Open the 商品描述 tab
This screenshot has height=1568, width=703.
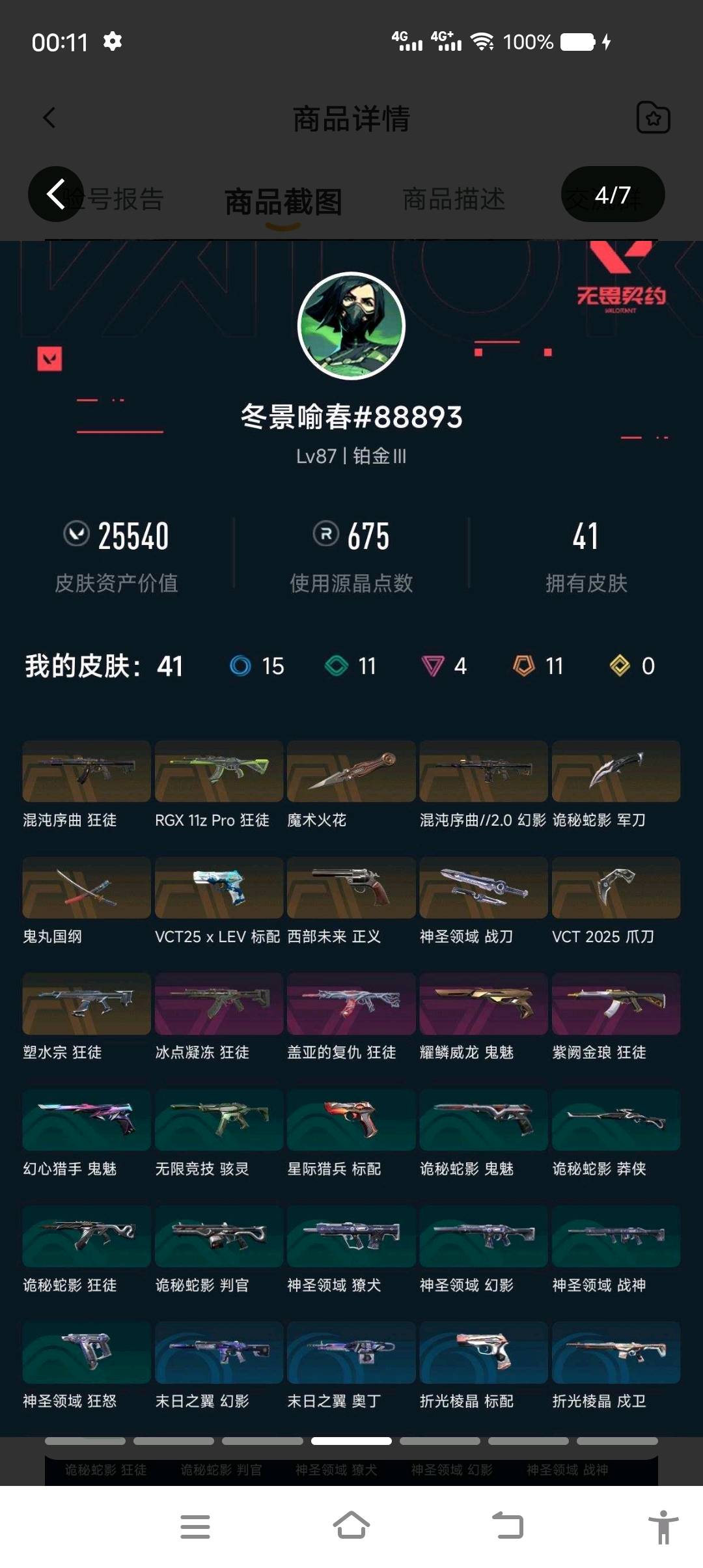pyautogui.click(x=454, y=199)
